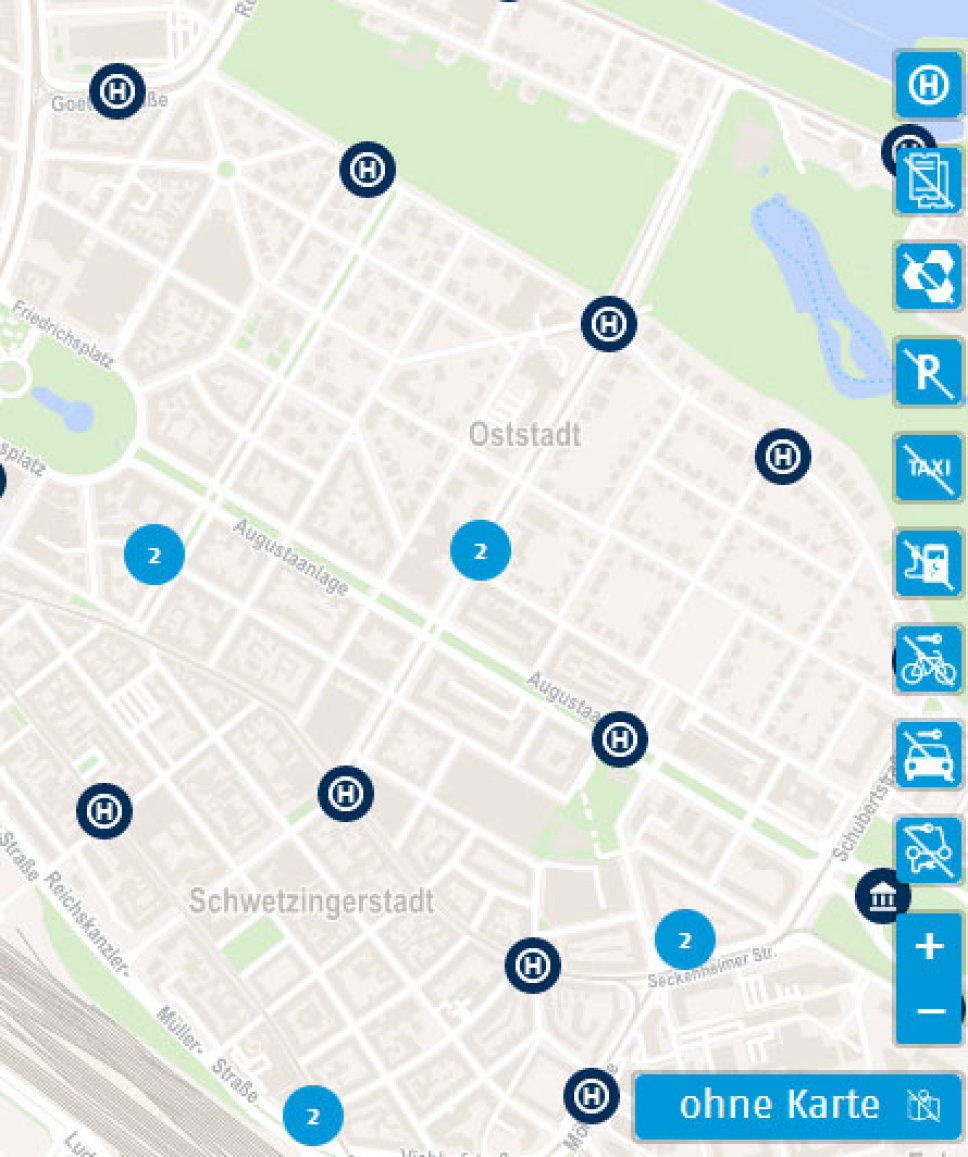968x1157 pixels.
Task: Toggle the ticket sales points layer filter
Action: point(928,181)
